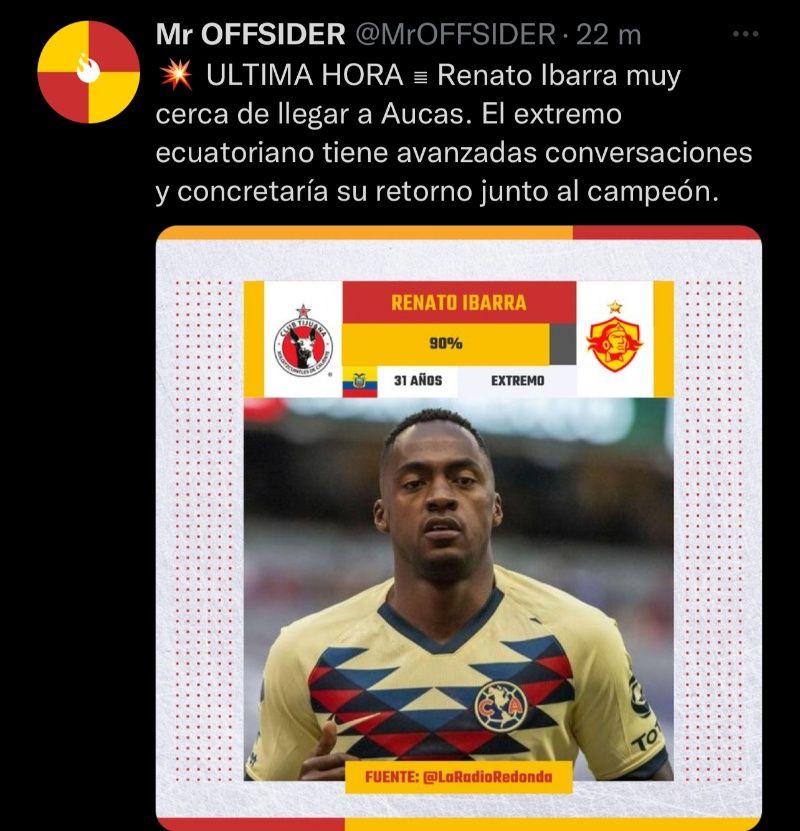The width and height of the screenshot is (800, 831).
Task: Open Mr OFFSIDER's profile picture
Action: (x=89, y=72)
